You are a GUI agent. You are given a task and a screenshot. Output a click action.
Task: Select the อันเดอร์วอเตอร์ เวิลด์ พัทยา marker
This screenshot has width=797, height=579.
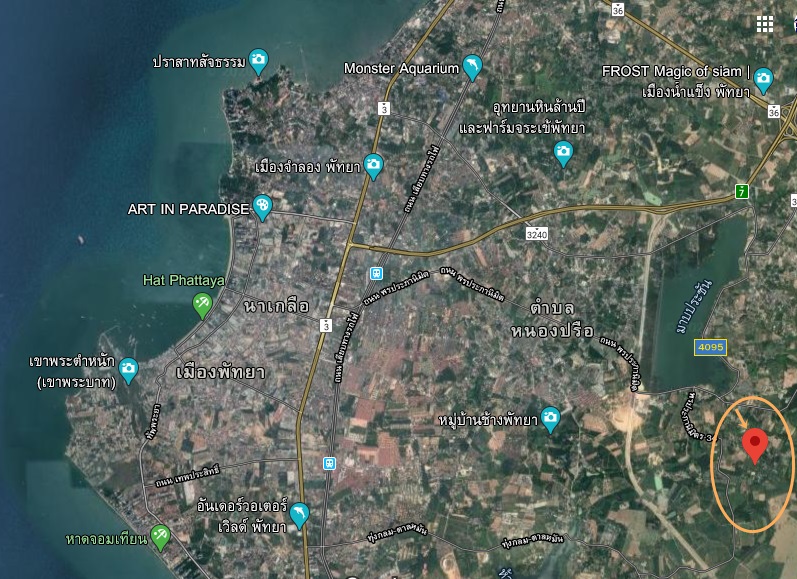[x=299, y=514]
